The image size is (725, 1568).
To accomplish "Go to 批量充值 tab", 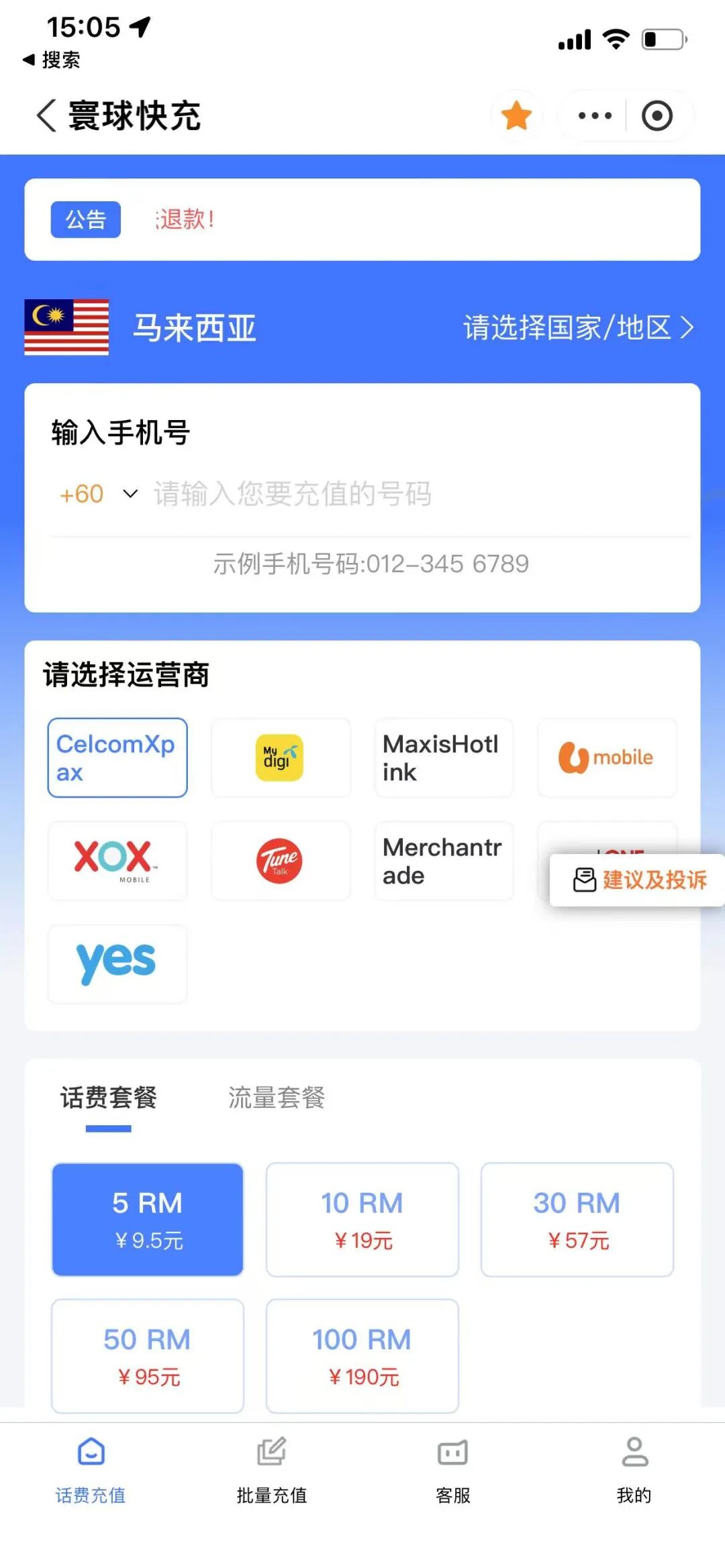I will (271, 1469).
